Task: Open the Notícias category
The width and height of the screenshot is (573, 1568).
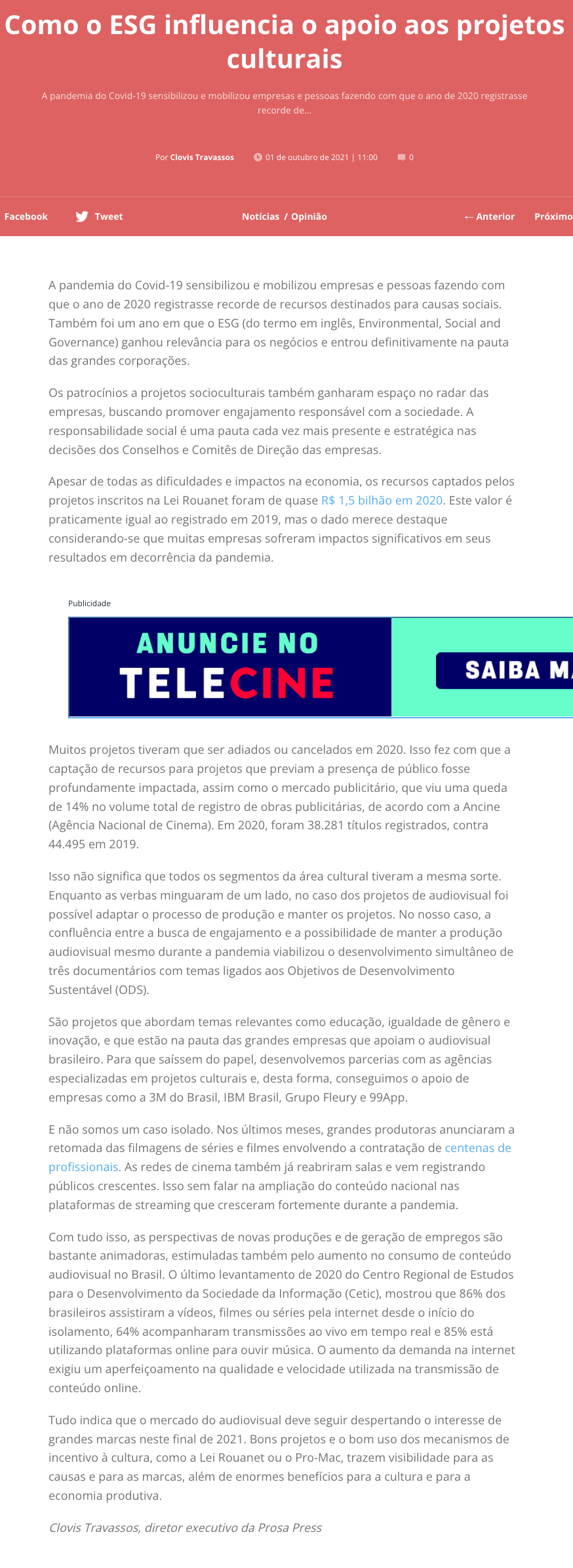Action: coord(260,217)
